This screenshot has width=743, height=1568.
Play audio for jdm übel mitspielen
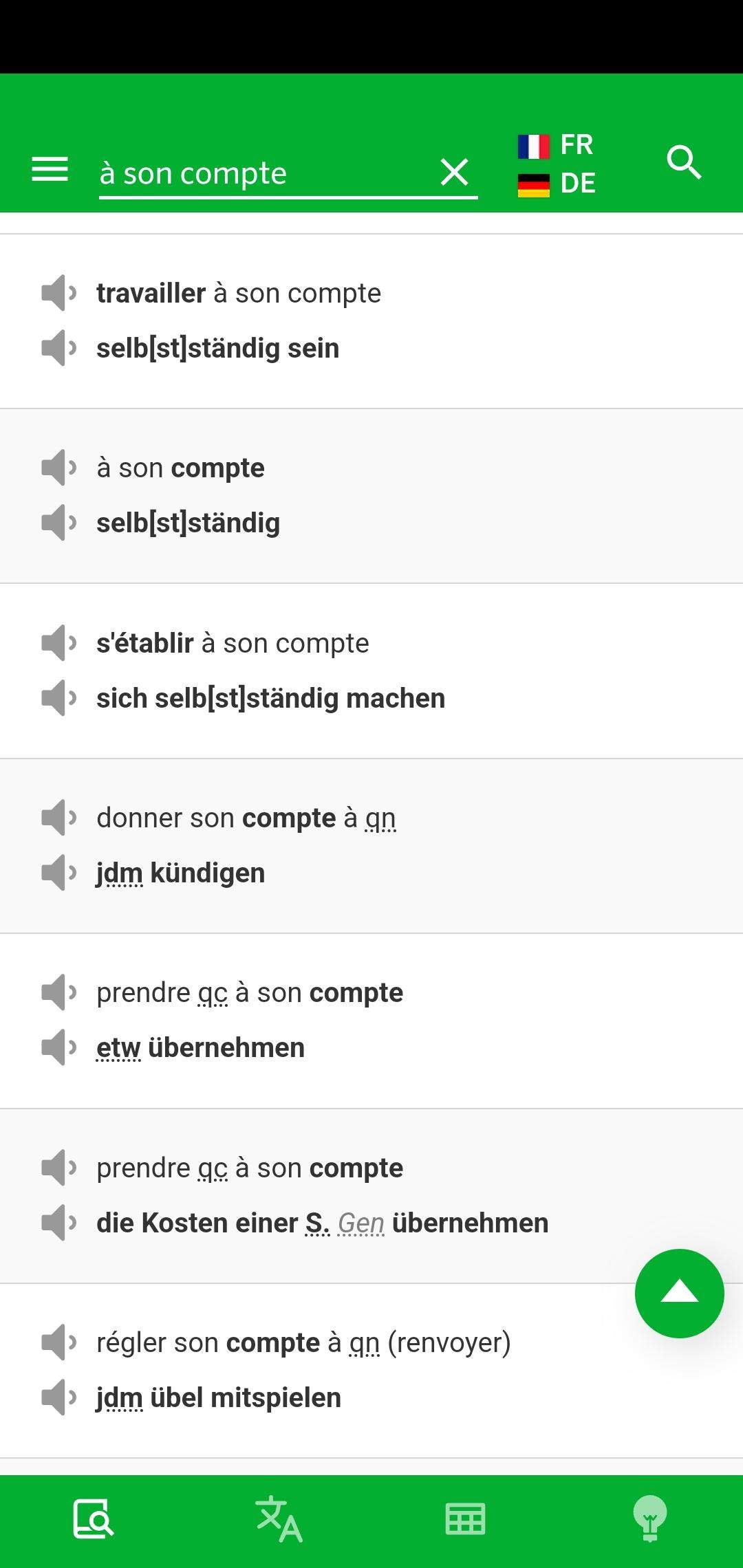(x=58, y=1397)
